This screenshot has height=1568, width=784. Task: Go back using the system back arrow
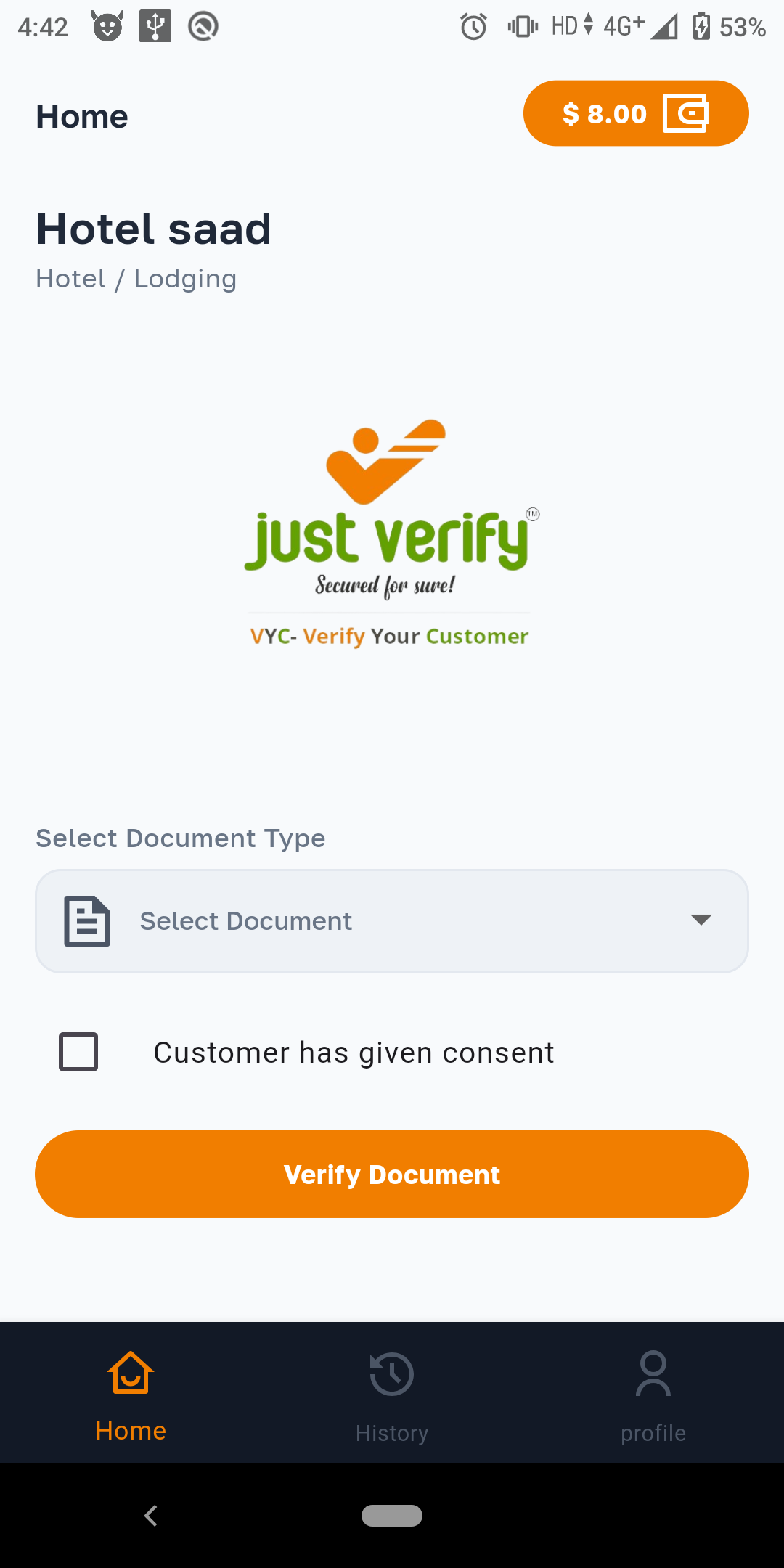151,1516
